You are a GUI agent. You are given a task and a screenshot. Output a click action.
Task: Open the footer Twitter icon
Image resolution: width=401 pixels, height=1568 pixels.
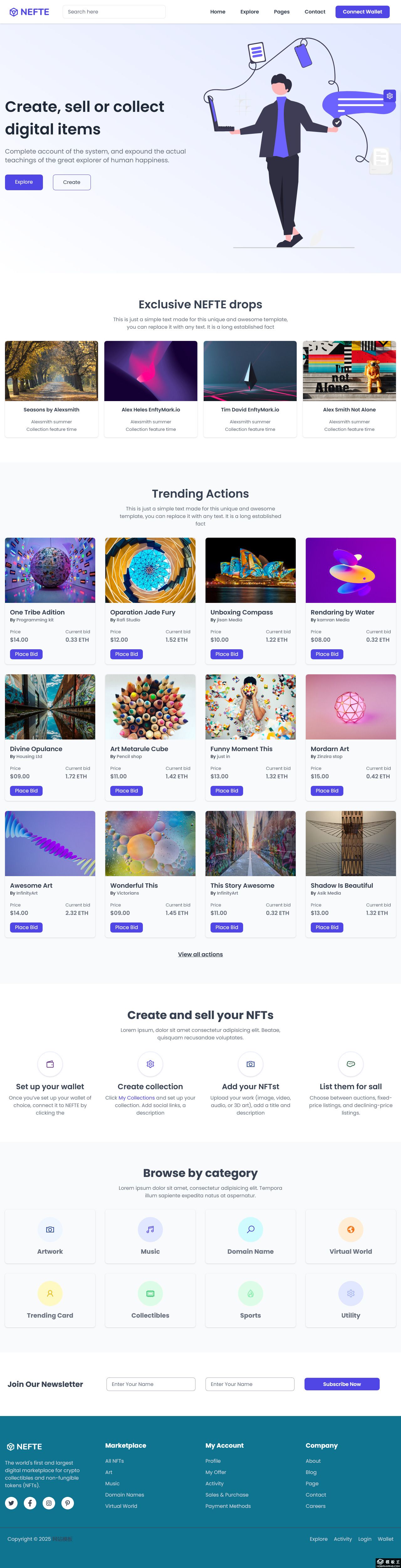point(11,1503)
